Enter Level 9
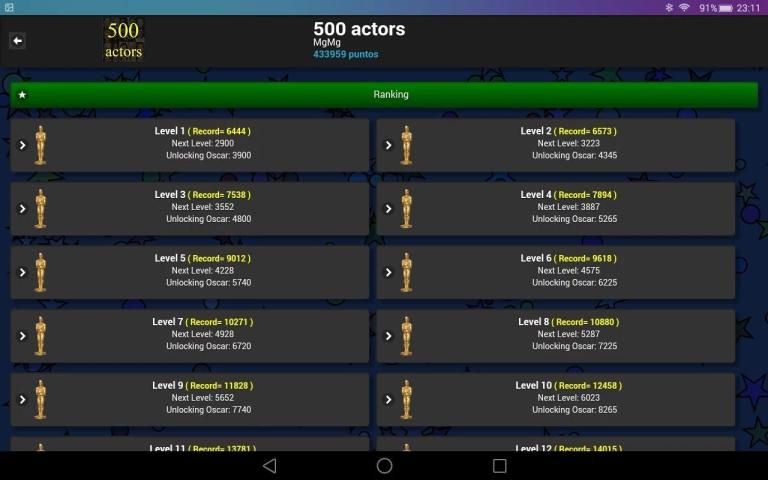The width and height of the screenshot is (768, 480). (190, 398)
